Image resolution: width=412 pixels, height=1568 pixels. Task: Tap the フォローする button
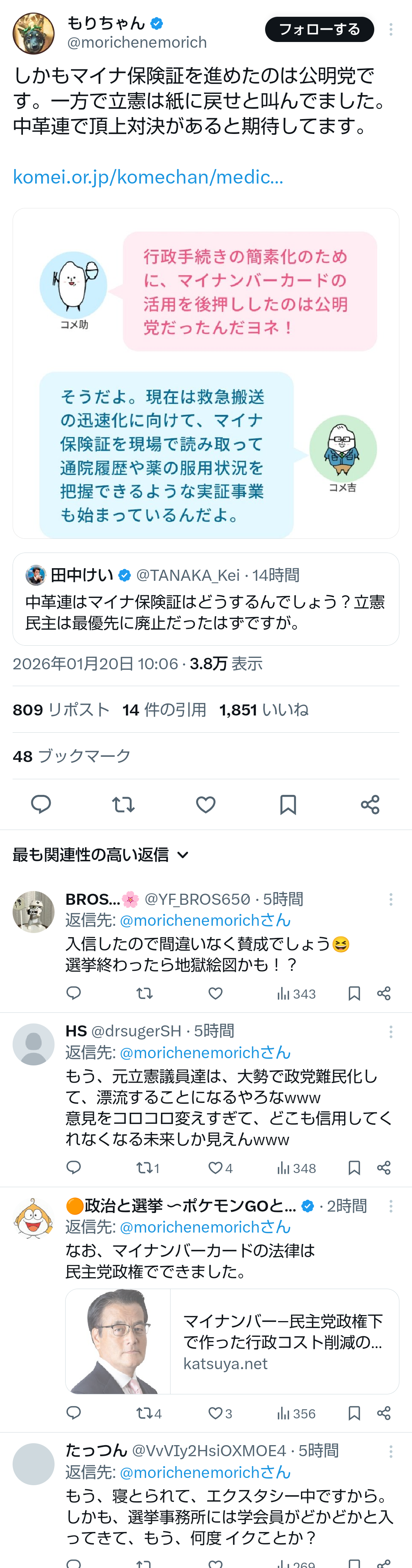click(x=319, y=29)
